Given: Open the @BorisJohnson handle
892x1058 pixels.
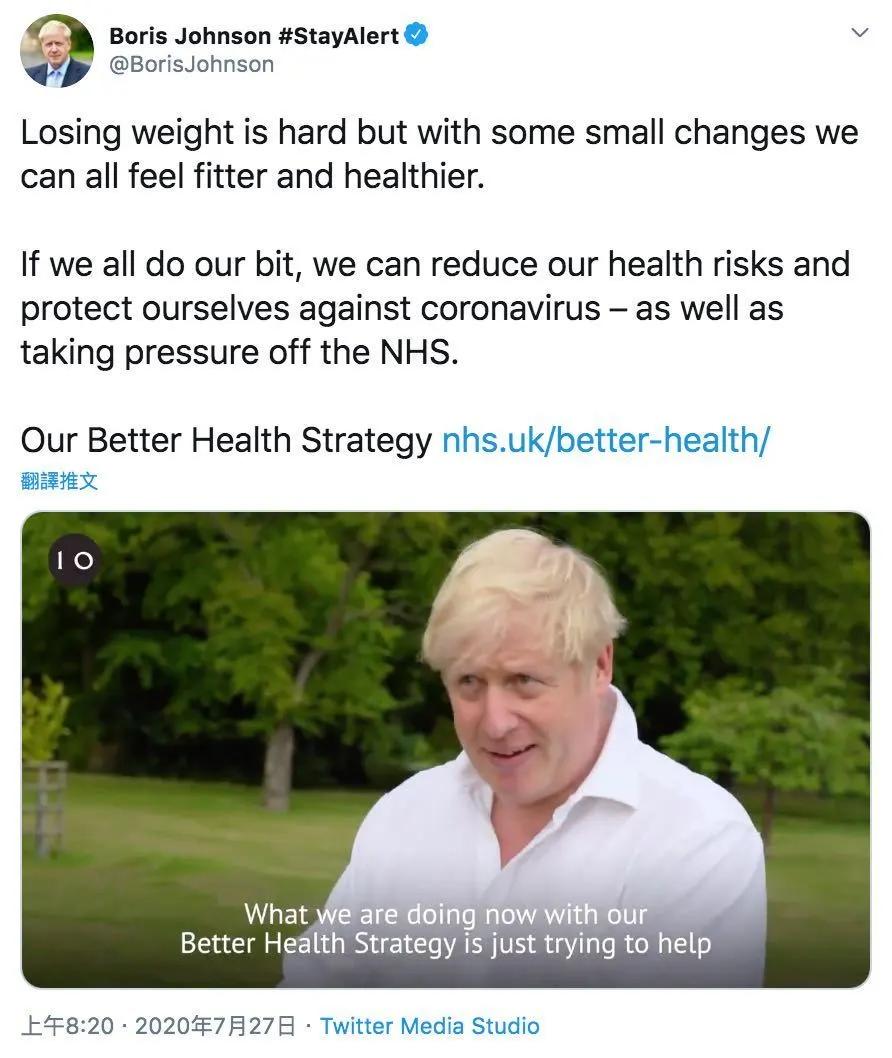Looking at the screenshot, I should pos(191,63).
